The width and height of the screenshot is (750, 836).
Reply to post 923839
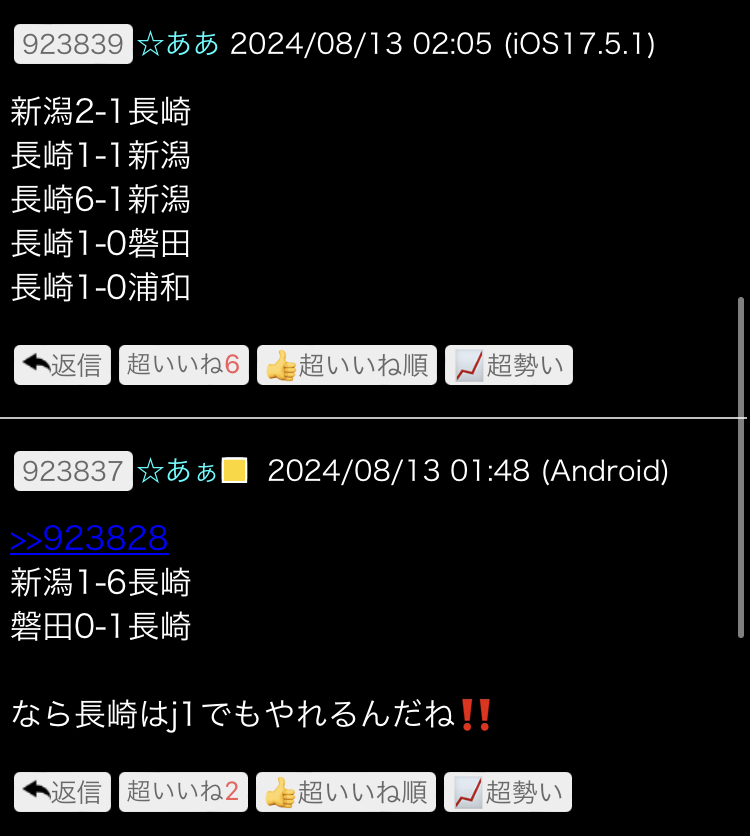pos(62,366)
